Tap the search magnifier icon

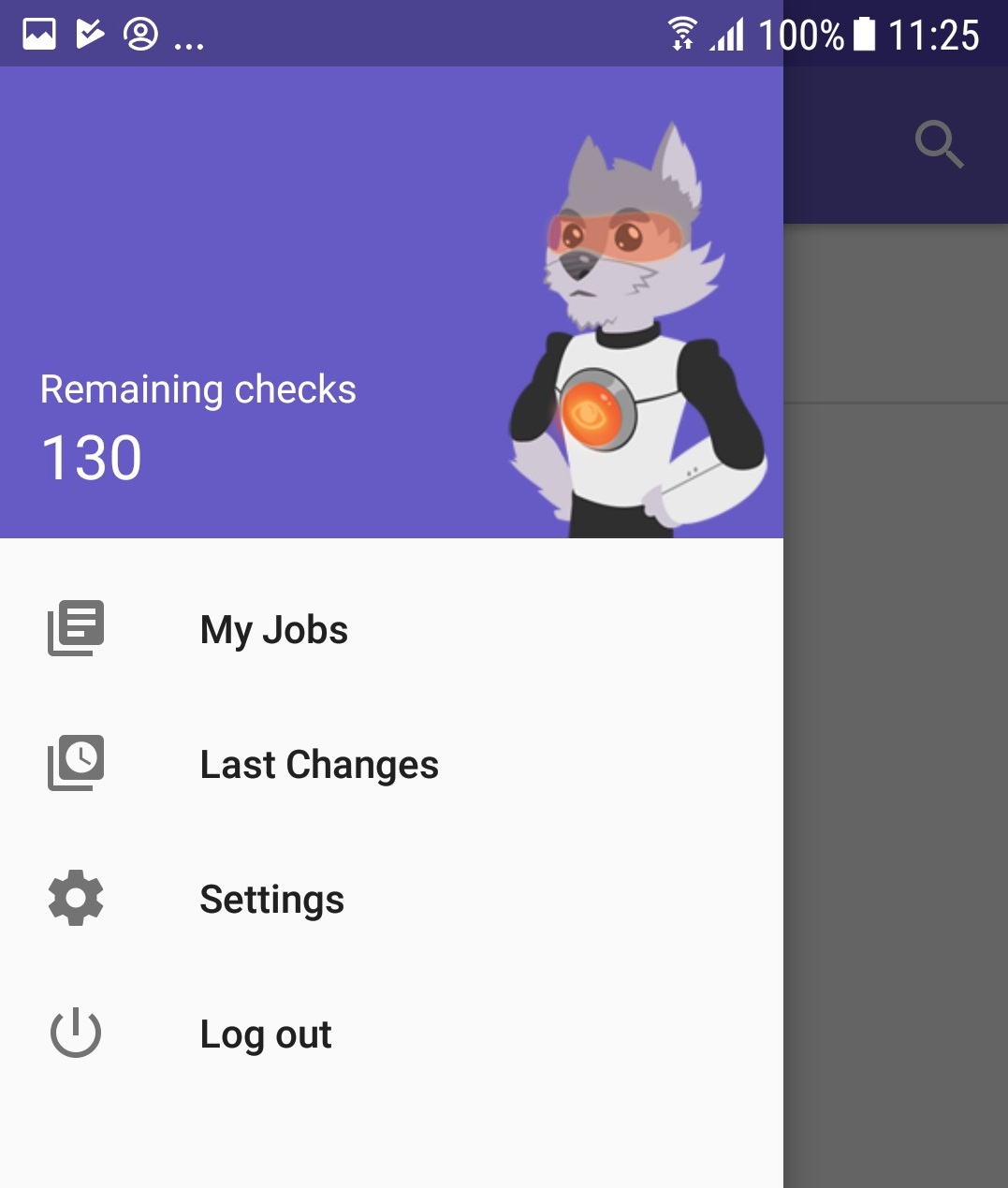coord(938,144)
